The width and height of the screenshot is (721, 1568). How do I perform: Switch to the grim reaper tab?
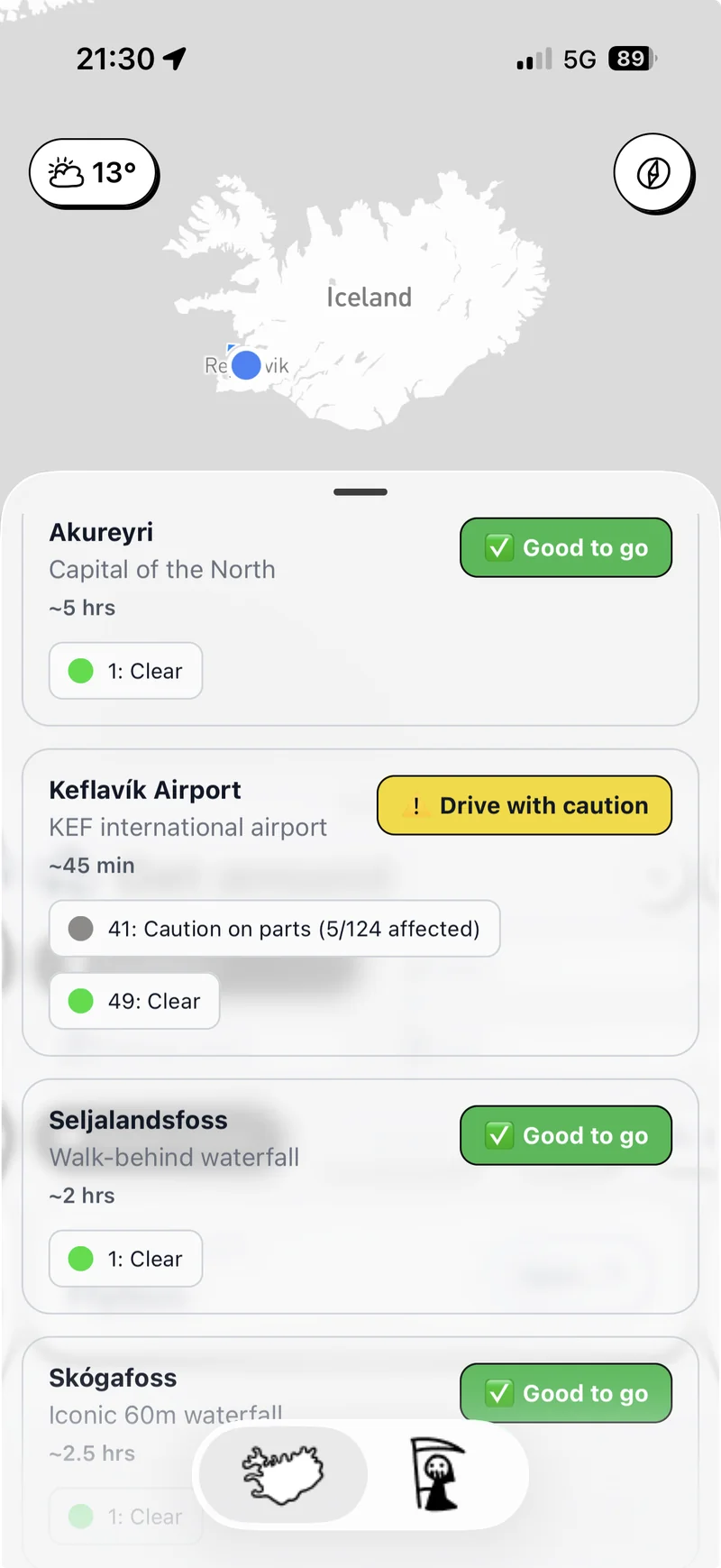tap(438, 1475)
